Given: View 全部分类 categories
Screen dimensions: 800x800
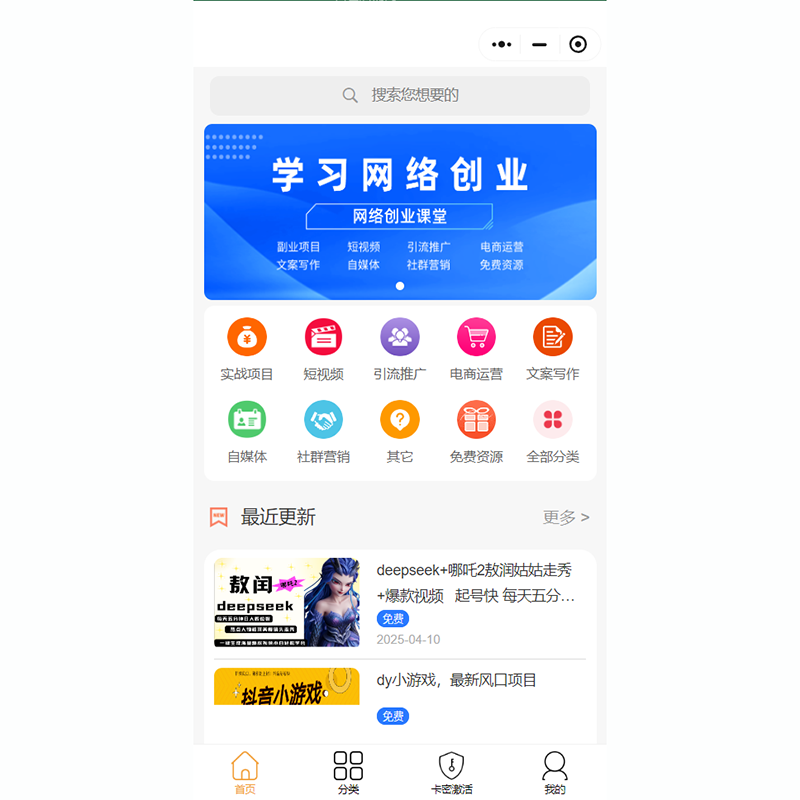Looking at the screenshot, I should pos(553,431).
